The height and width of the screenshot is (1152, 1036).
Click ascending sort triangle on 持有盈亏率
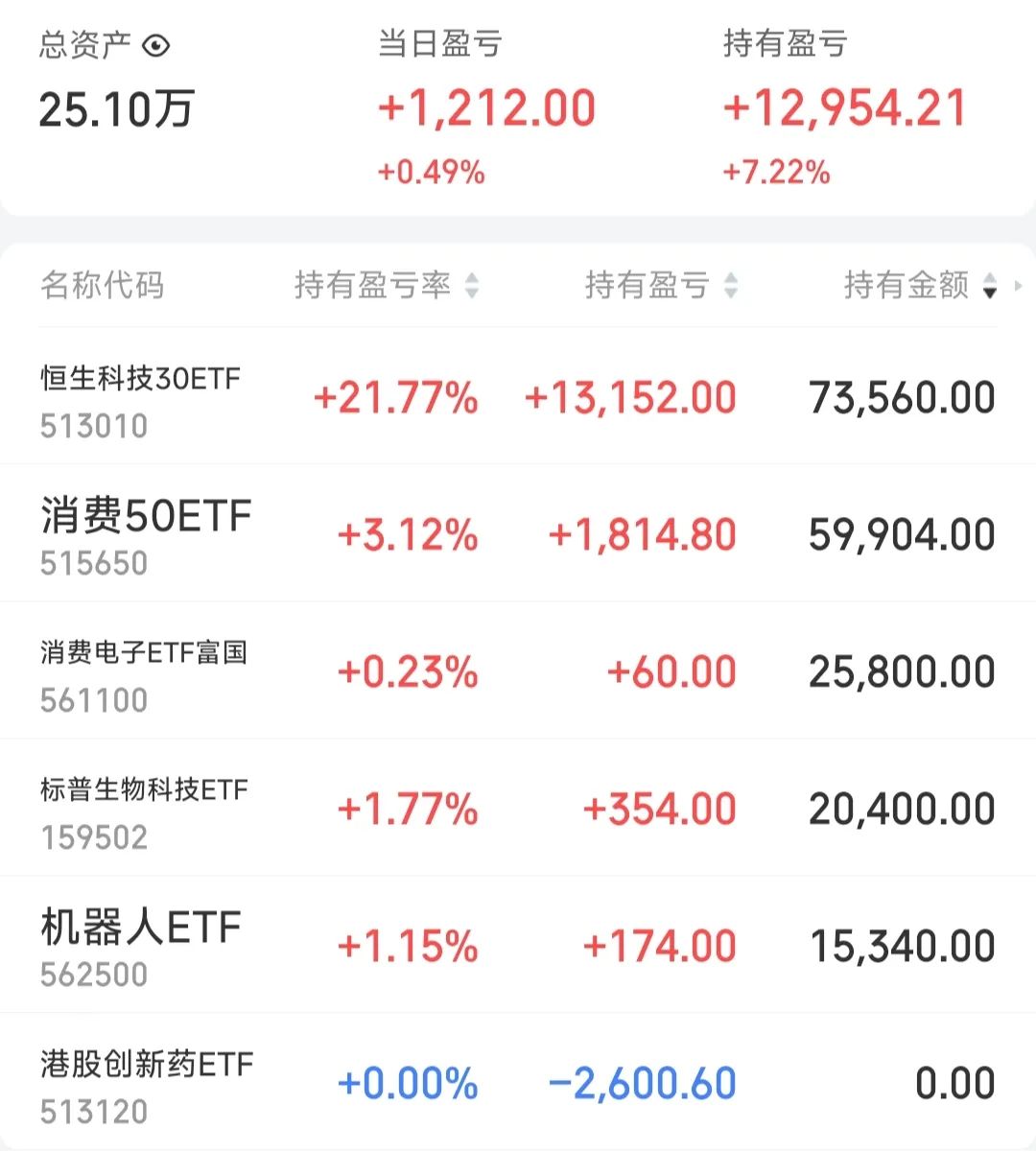(x=471, y=279)
